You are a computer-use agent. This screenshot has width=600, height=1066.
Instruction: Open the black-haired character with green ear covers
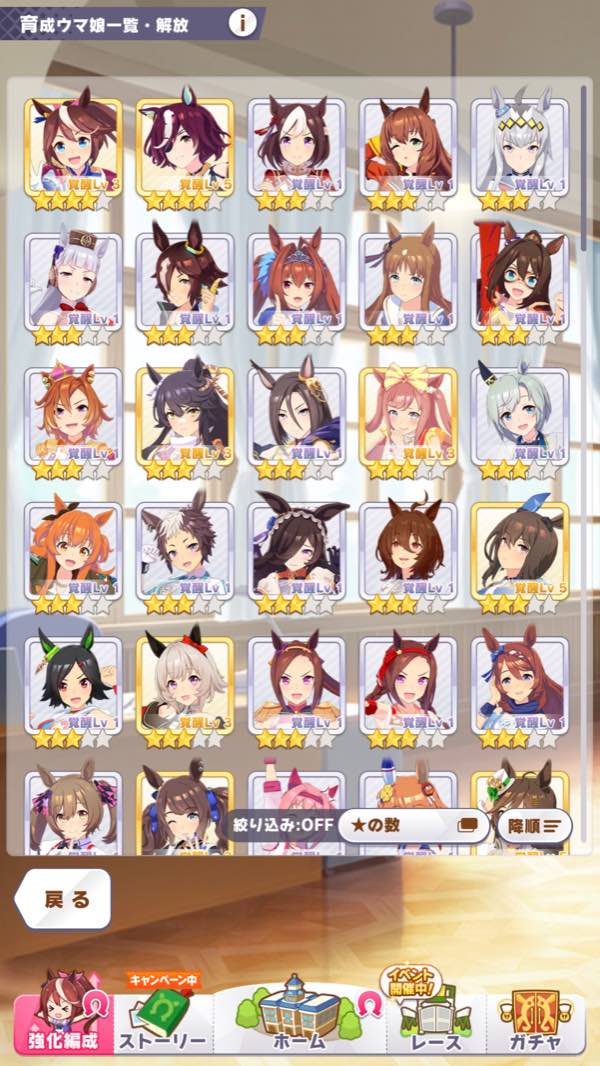[x=73, y=686]
